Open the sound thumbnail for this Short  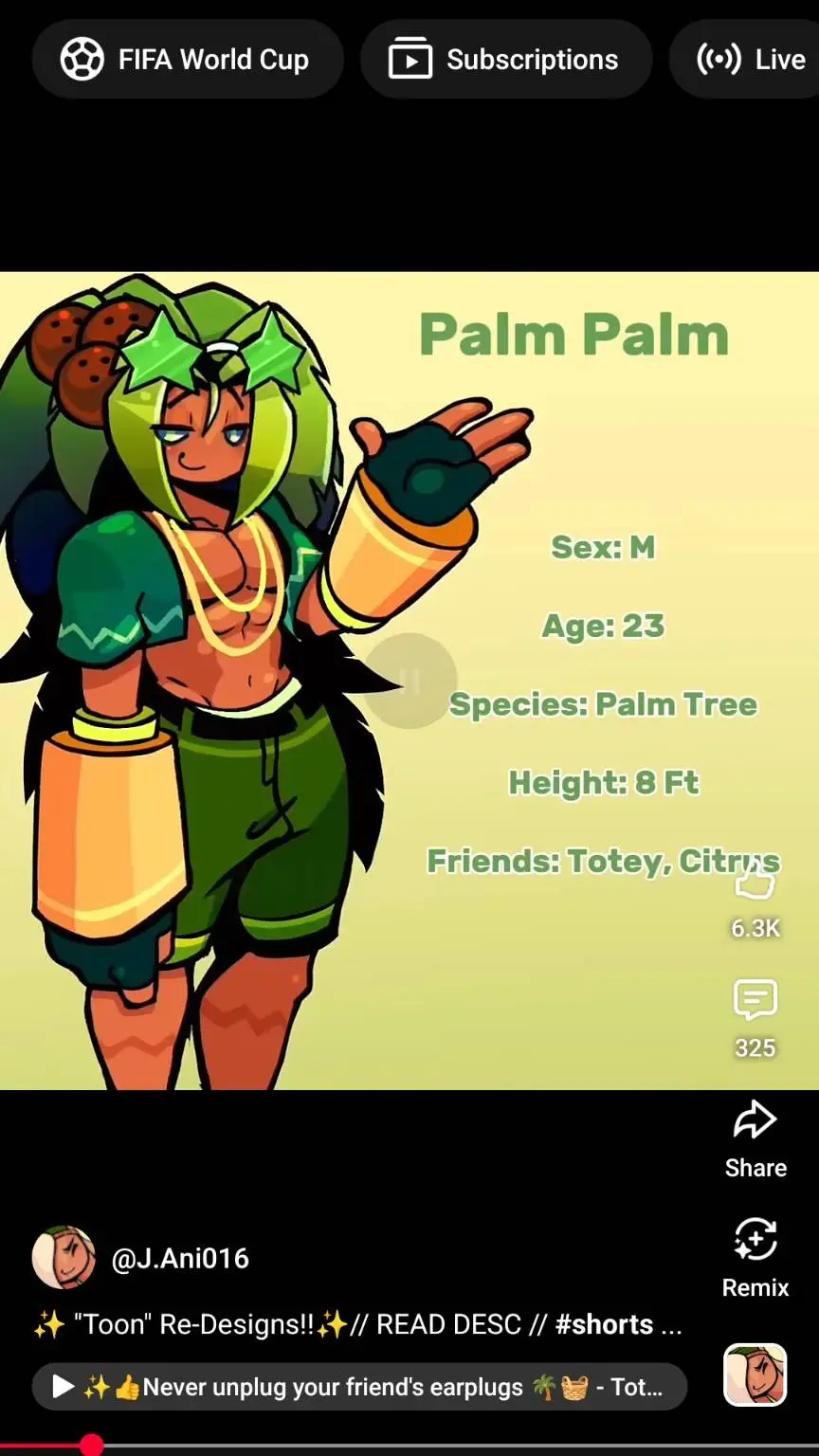point(755,1374)
